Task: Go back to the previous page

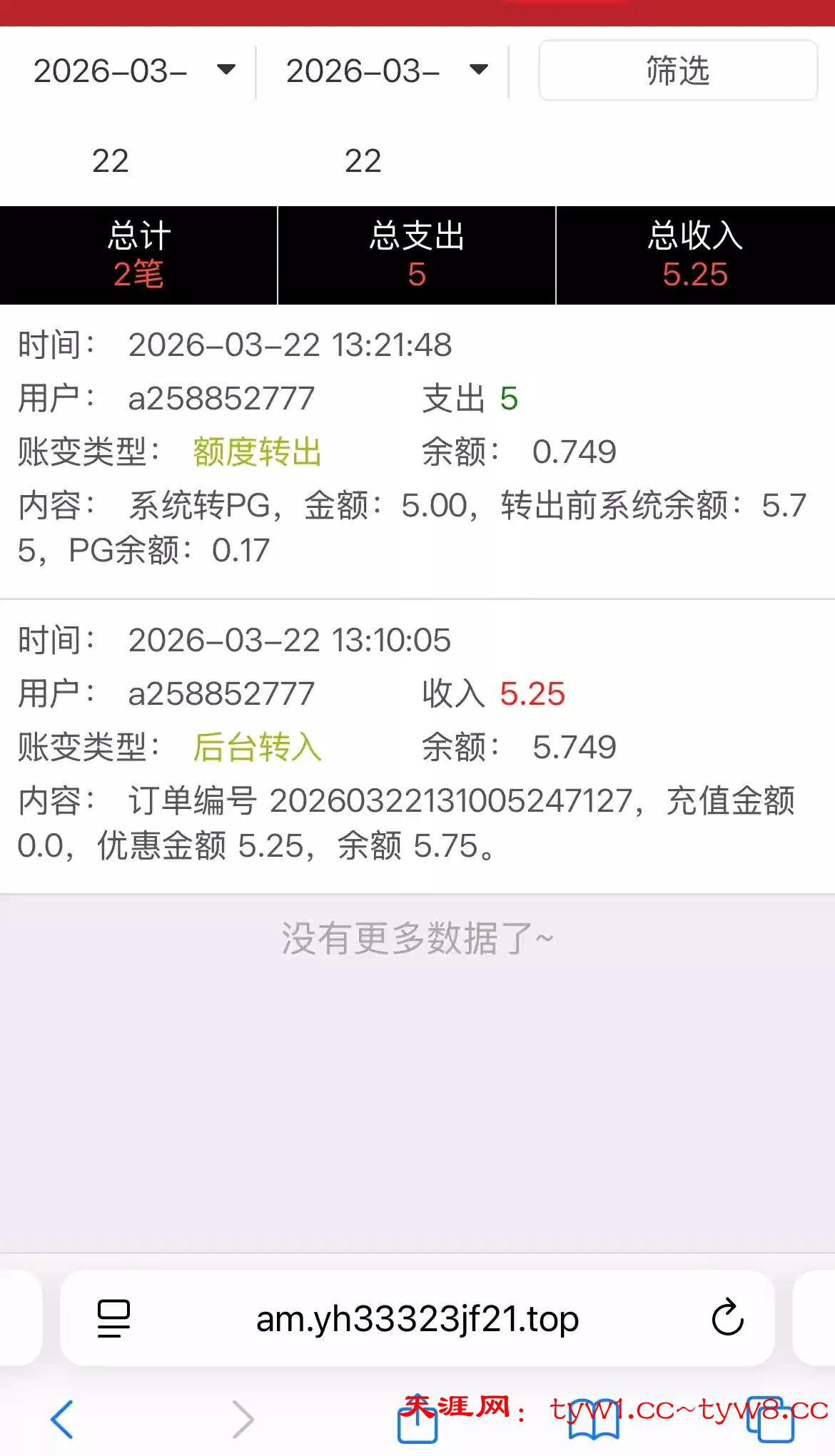Action: 63,1418
